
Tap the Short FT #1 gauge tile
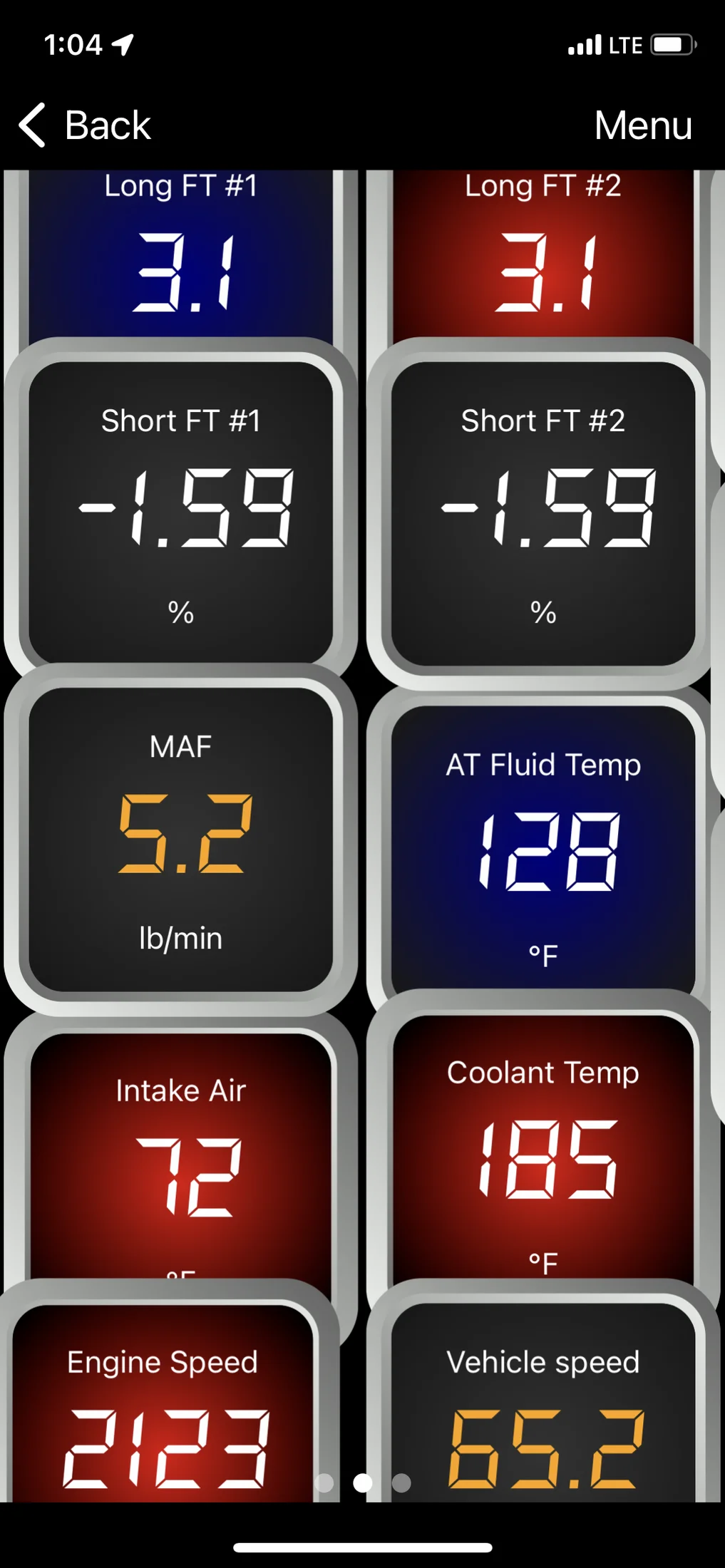tap(180, 513)
